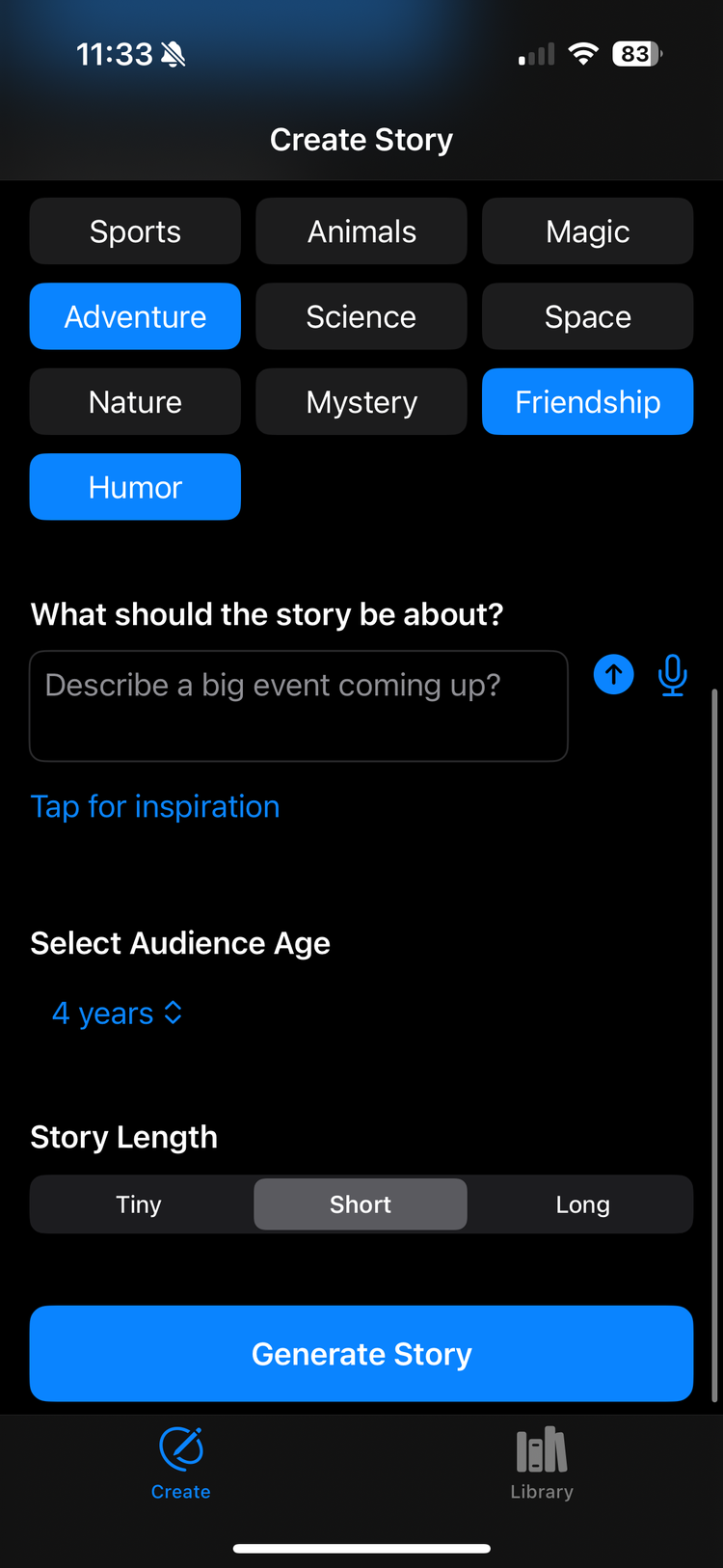Open the audience age picker showing 4 years

pos(117,1014)
